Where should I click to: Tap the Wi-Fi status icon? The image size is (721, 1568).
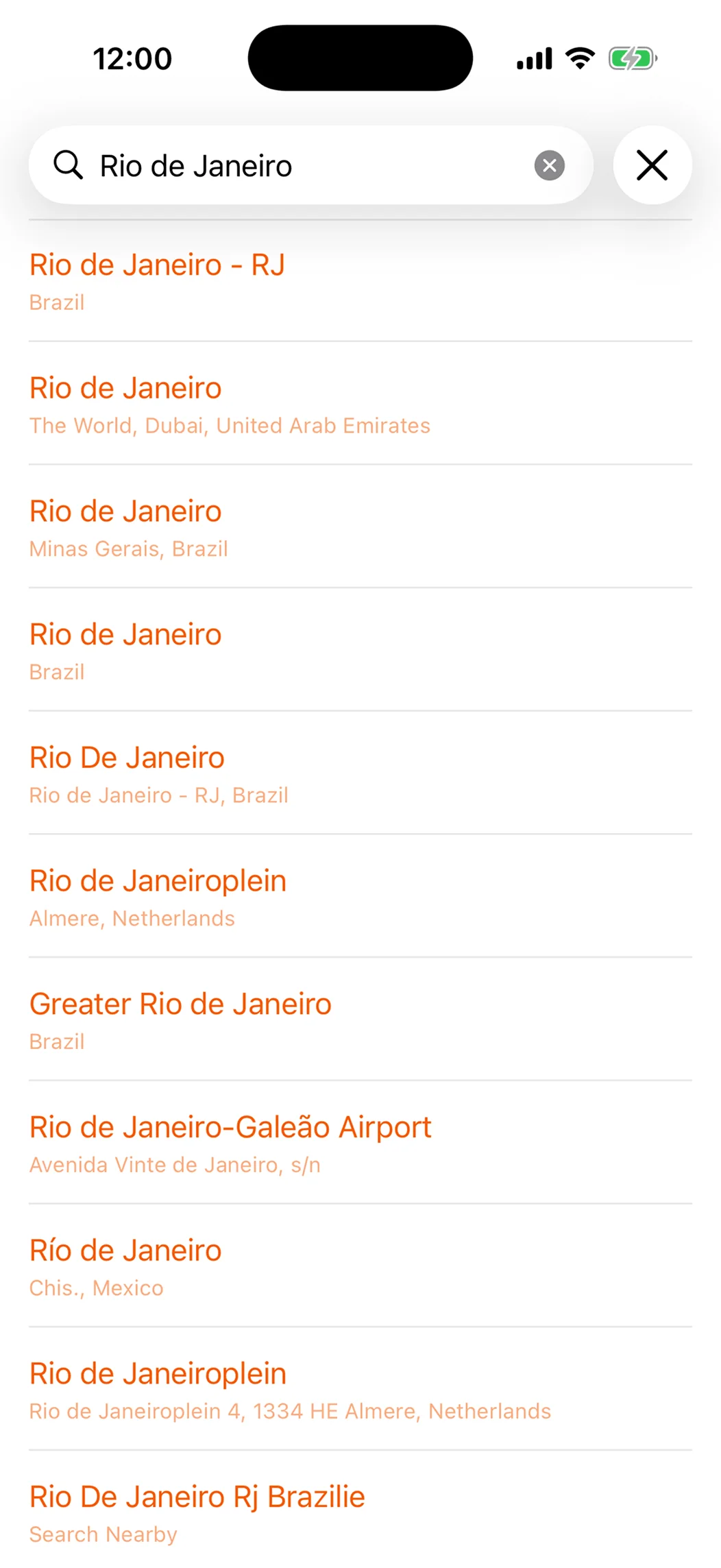pos(579,58)
